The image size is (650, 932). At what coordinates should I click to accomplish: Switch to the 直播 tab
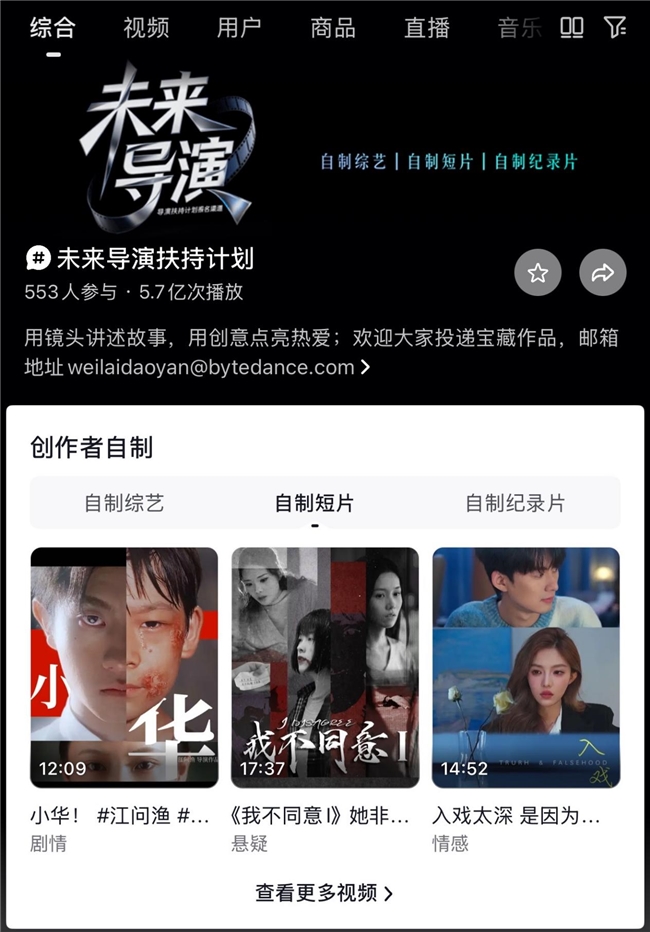427,28
